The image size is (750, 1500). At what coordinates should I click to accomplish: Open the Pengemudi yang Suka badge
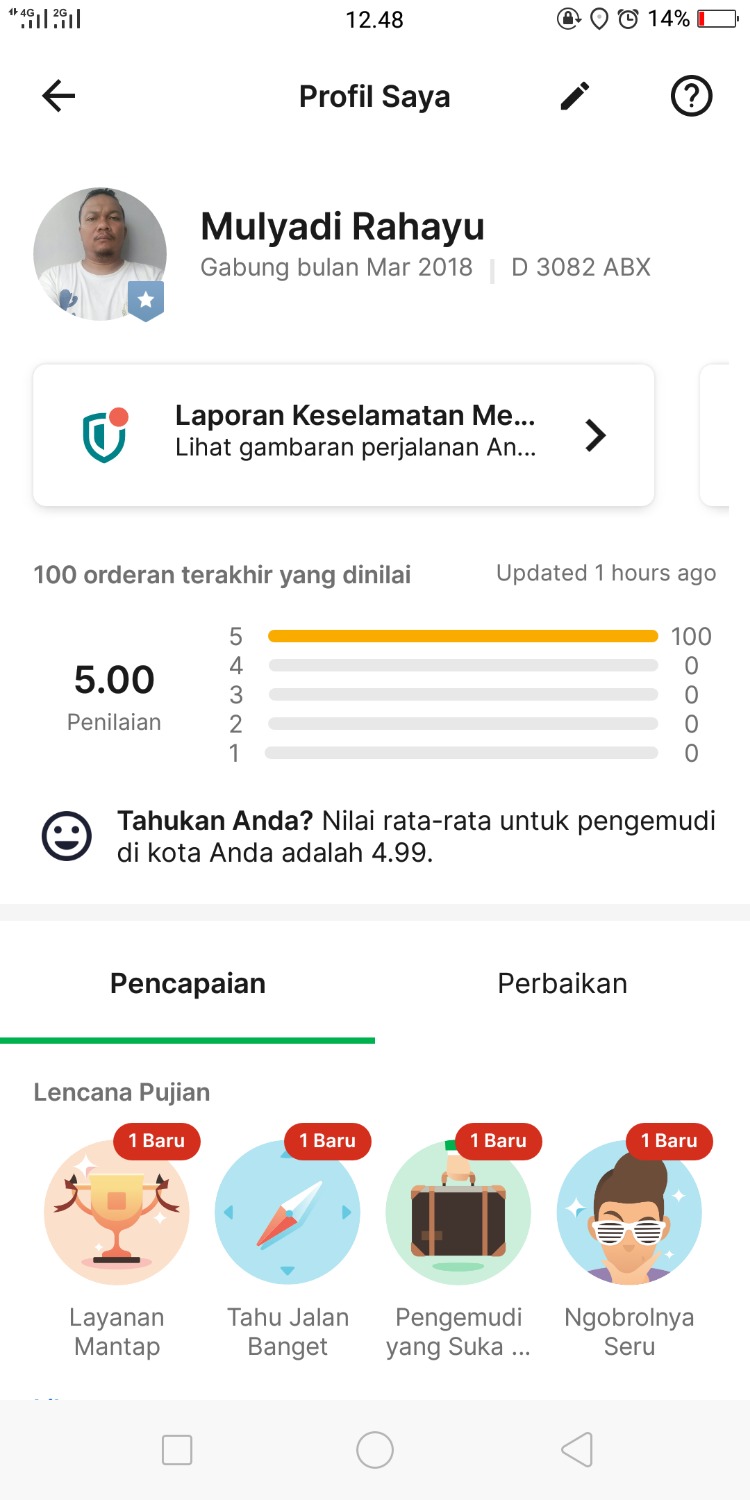458,1212
